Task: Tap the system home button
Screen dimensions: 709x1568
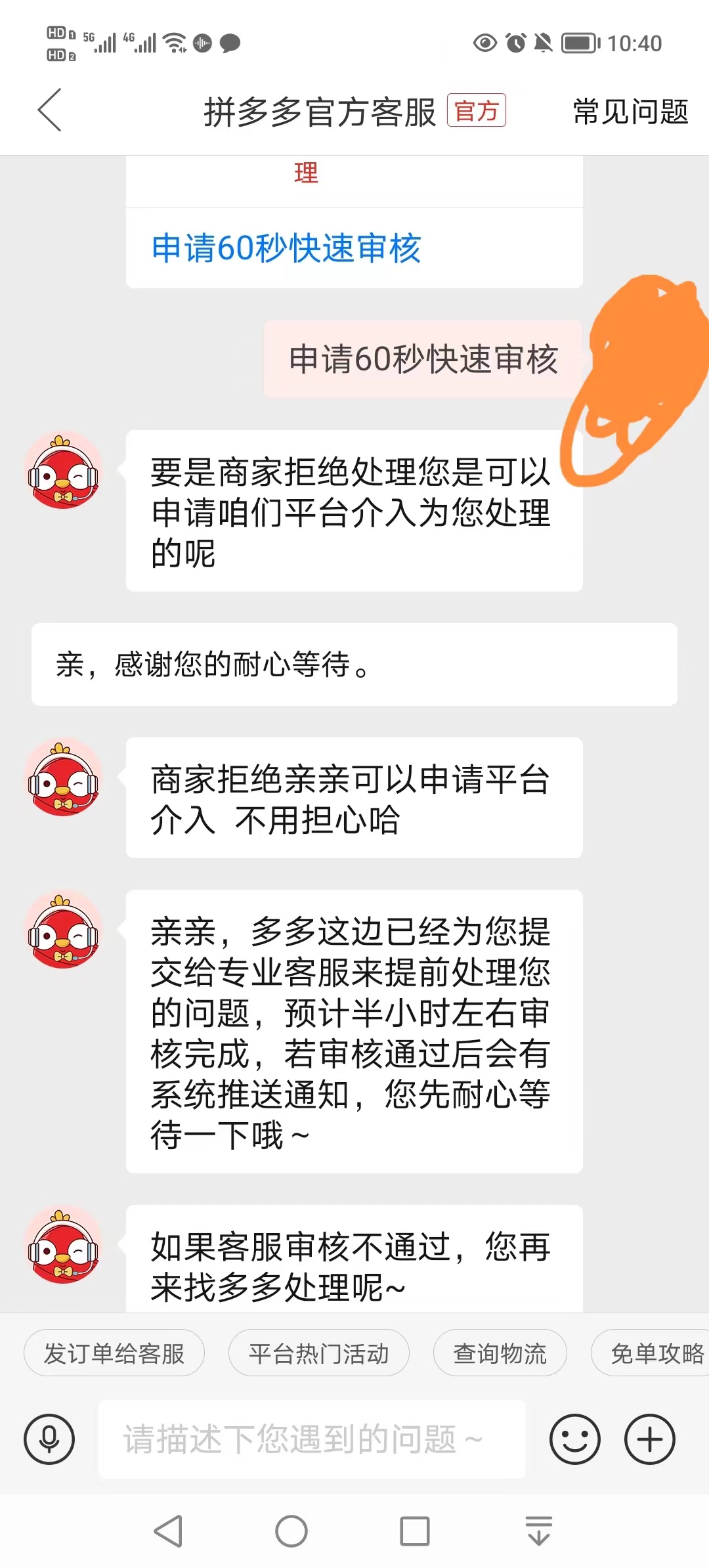Action: 291,1531
